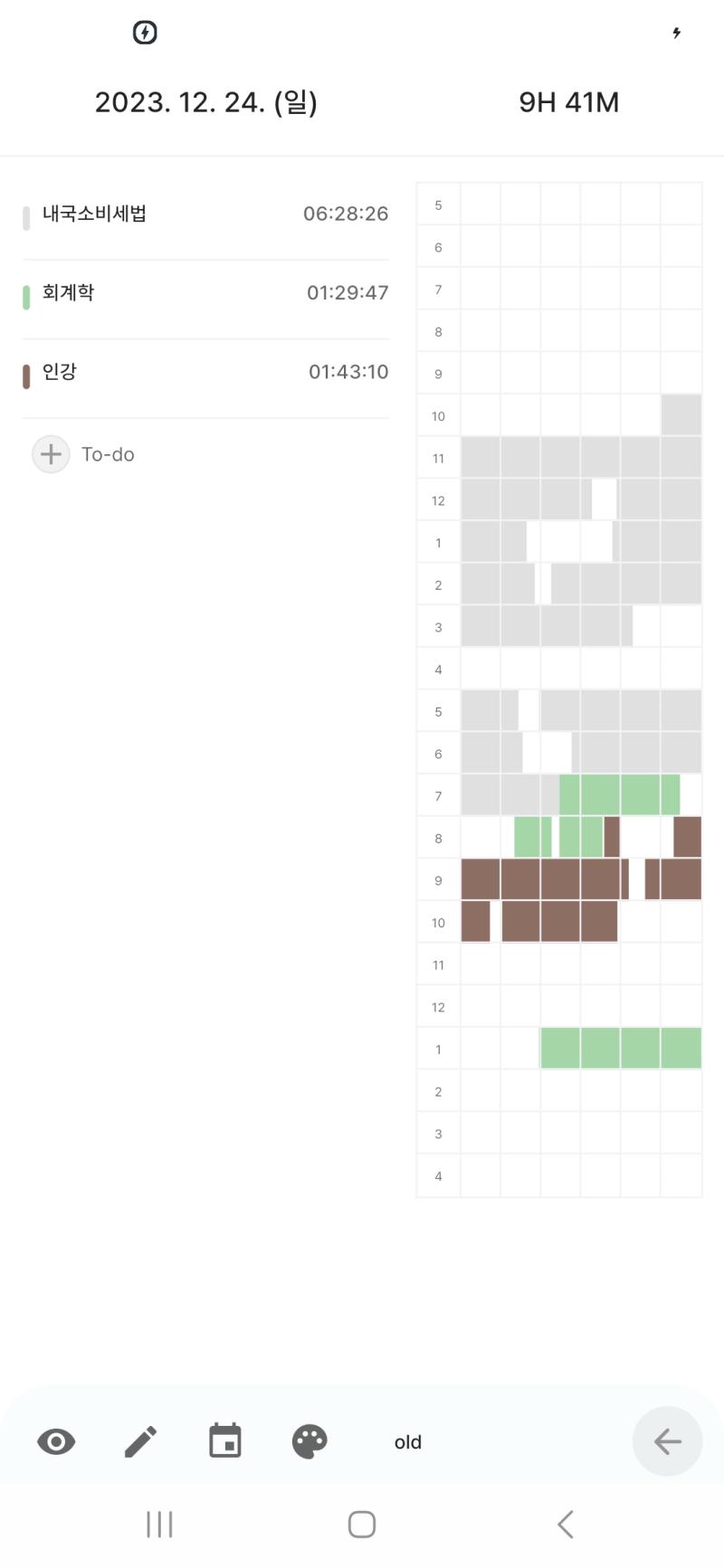Open the 내국소비세법 subject row
This screenshot has height=1568, width=724.
pyautogui.click(x=205, y=214)
